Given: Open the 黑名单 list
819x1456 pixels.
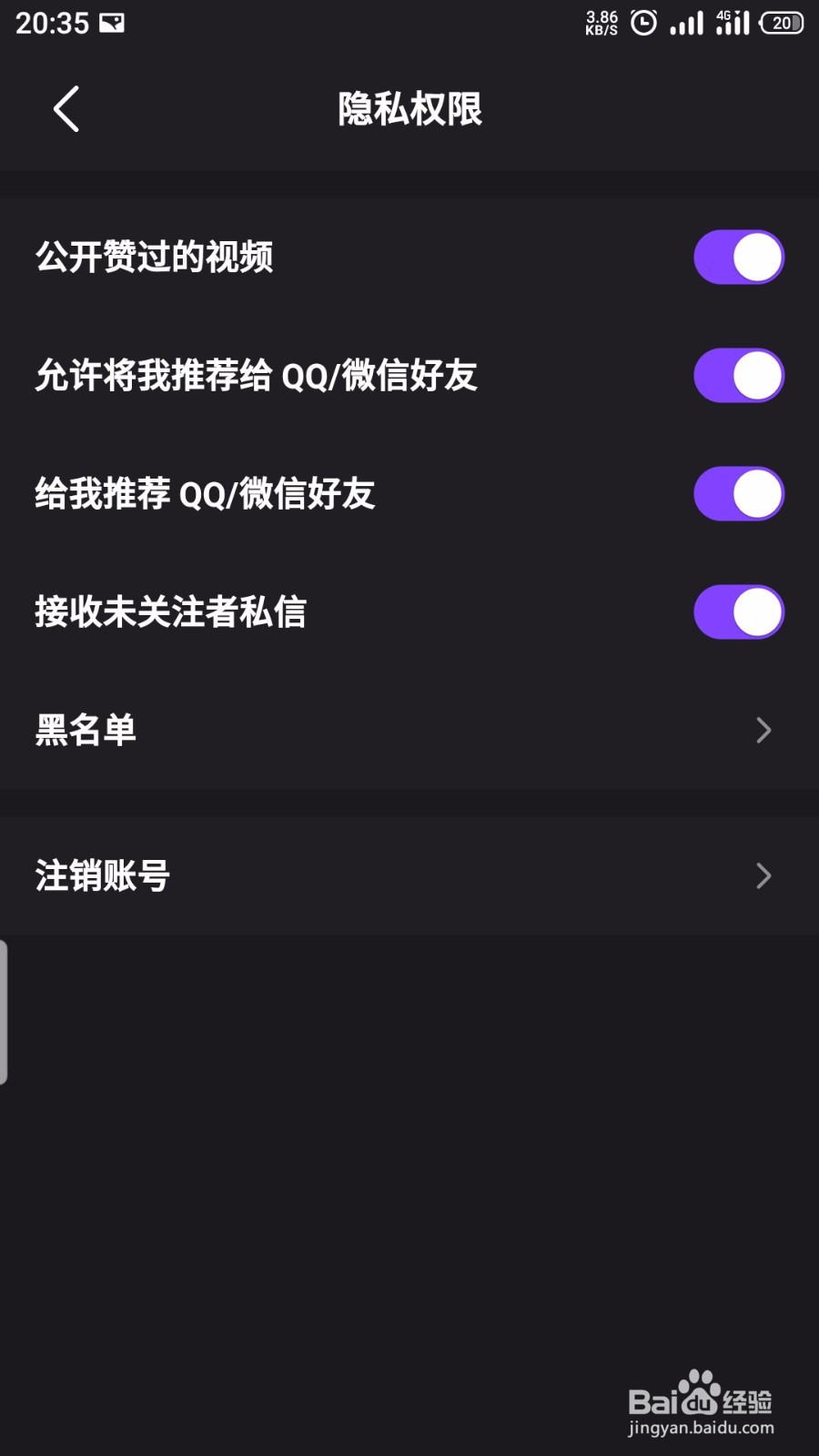Looking at the screenshot, I should [x=409, y=730].
